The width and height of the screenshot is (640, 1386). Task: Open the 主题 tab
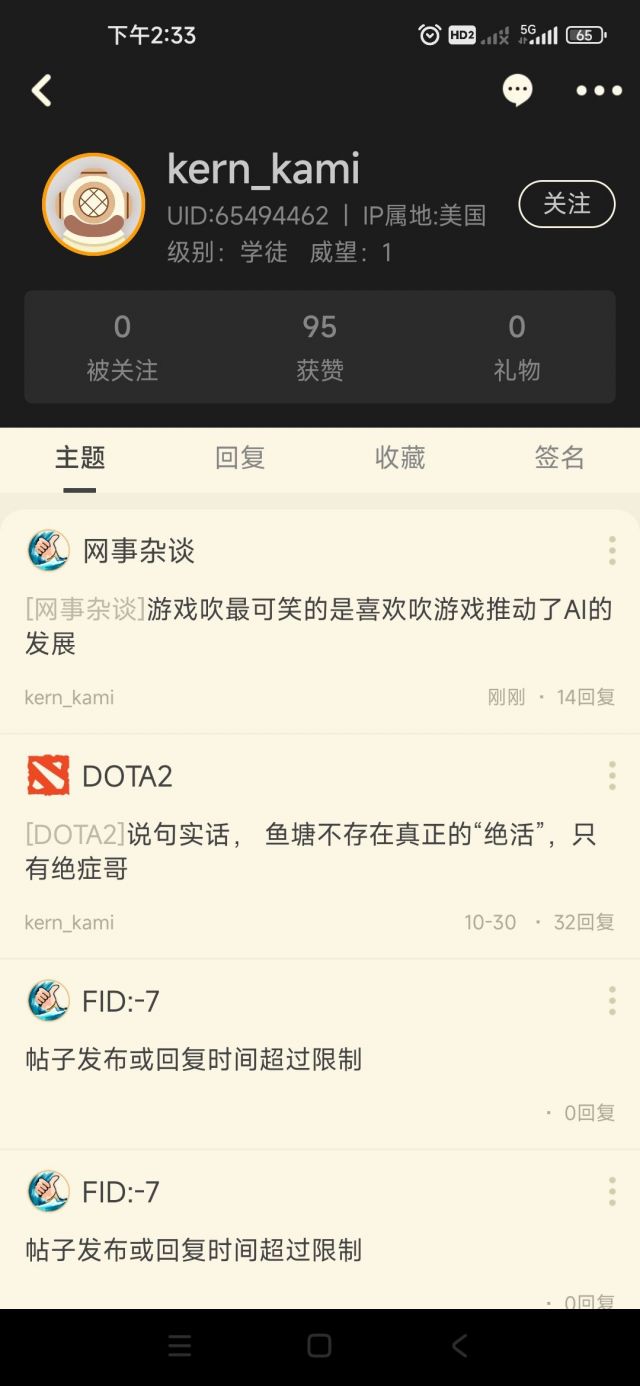pos(80,458)
